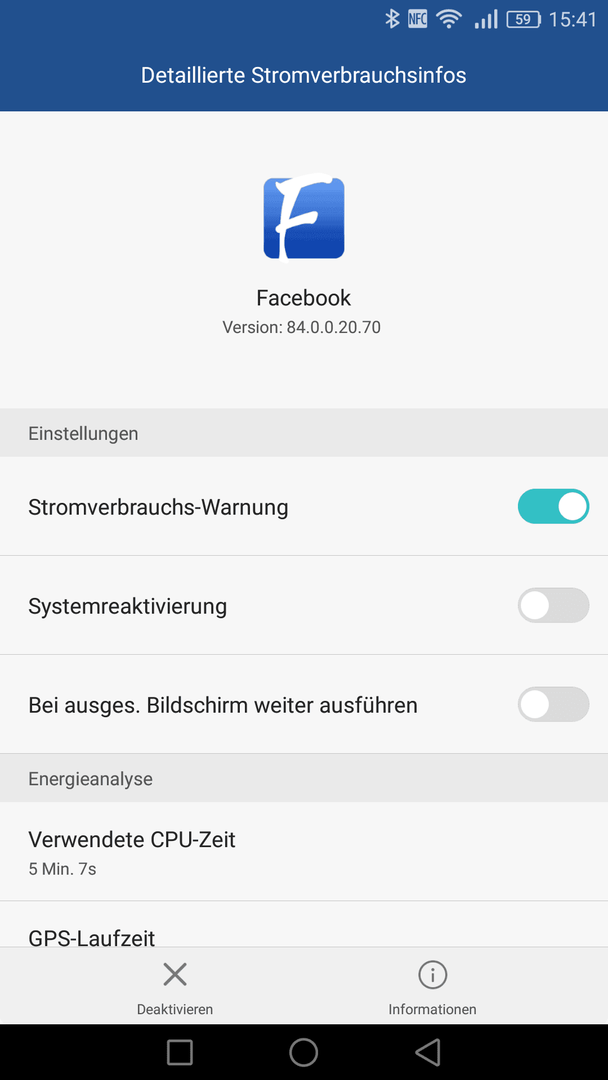Turn on Bei ausges. Bildschirm weiter ausführen
608x1080 pixels.
tap(553, 704)
